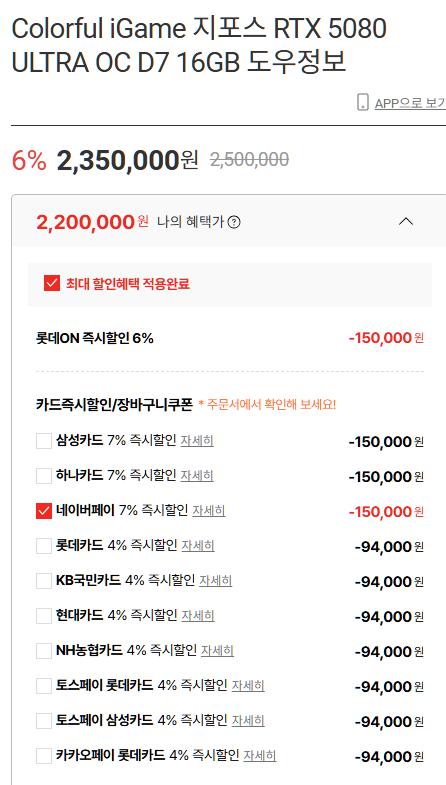The image size is (446, 785).
Task: Select the 토스페이 롯데카드 4% checkbox
Action: click(44, 686)
